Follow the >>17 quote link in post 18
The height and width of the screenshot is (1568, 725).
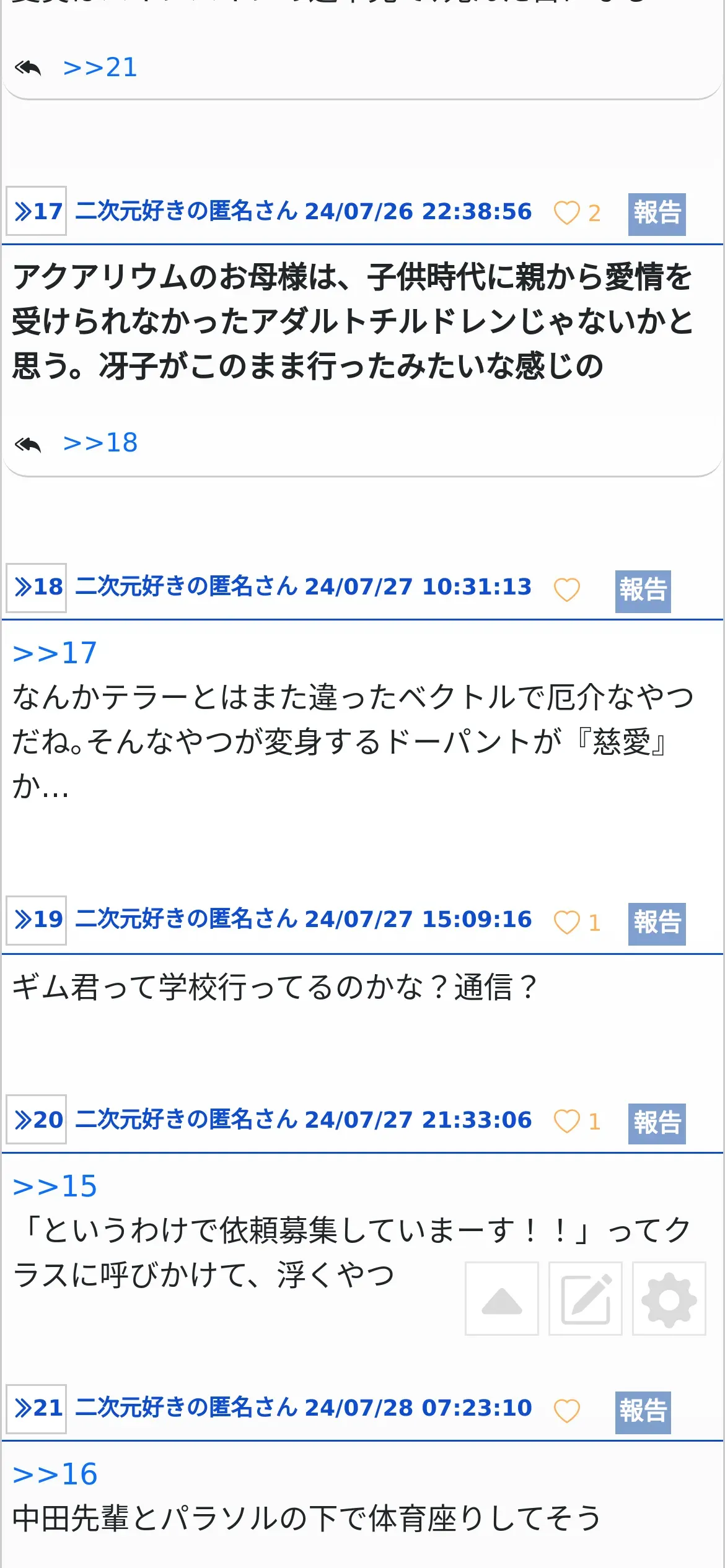click(55, 653)
